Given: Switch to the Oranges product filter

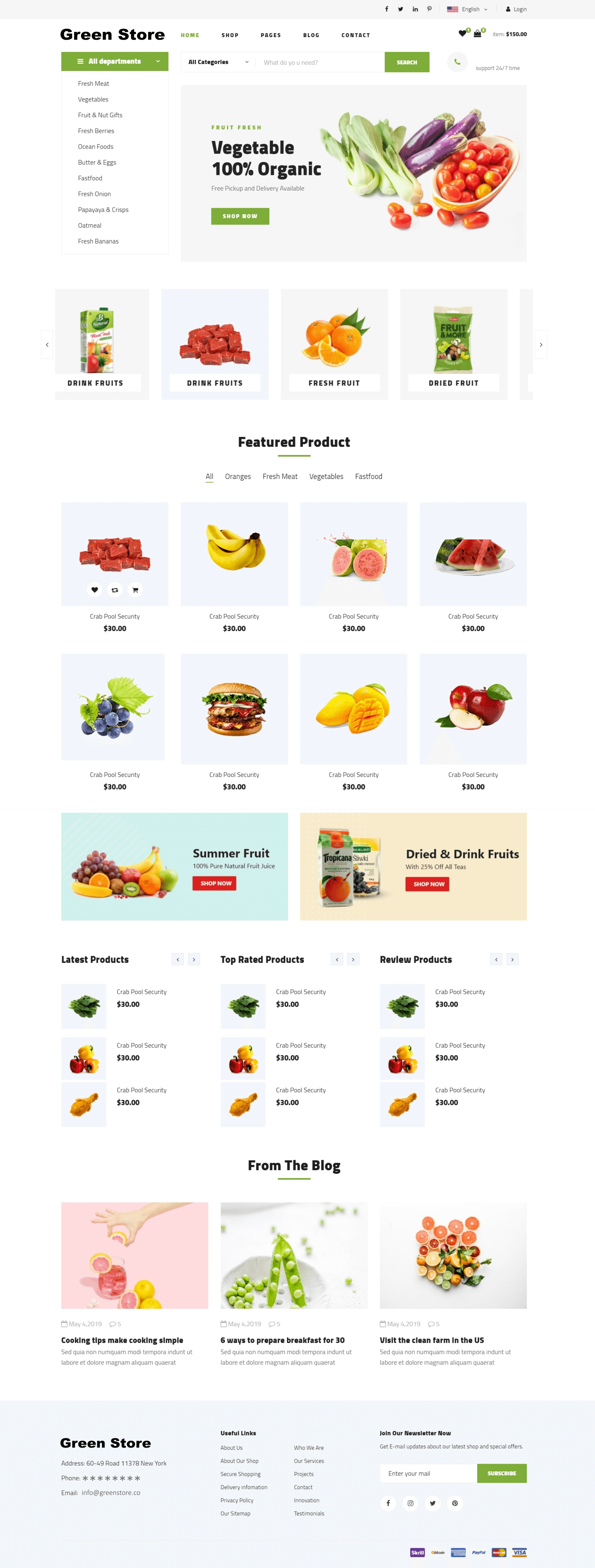Looking at the screenshot, I should coord(237,477).
